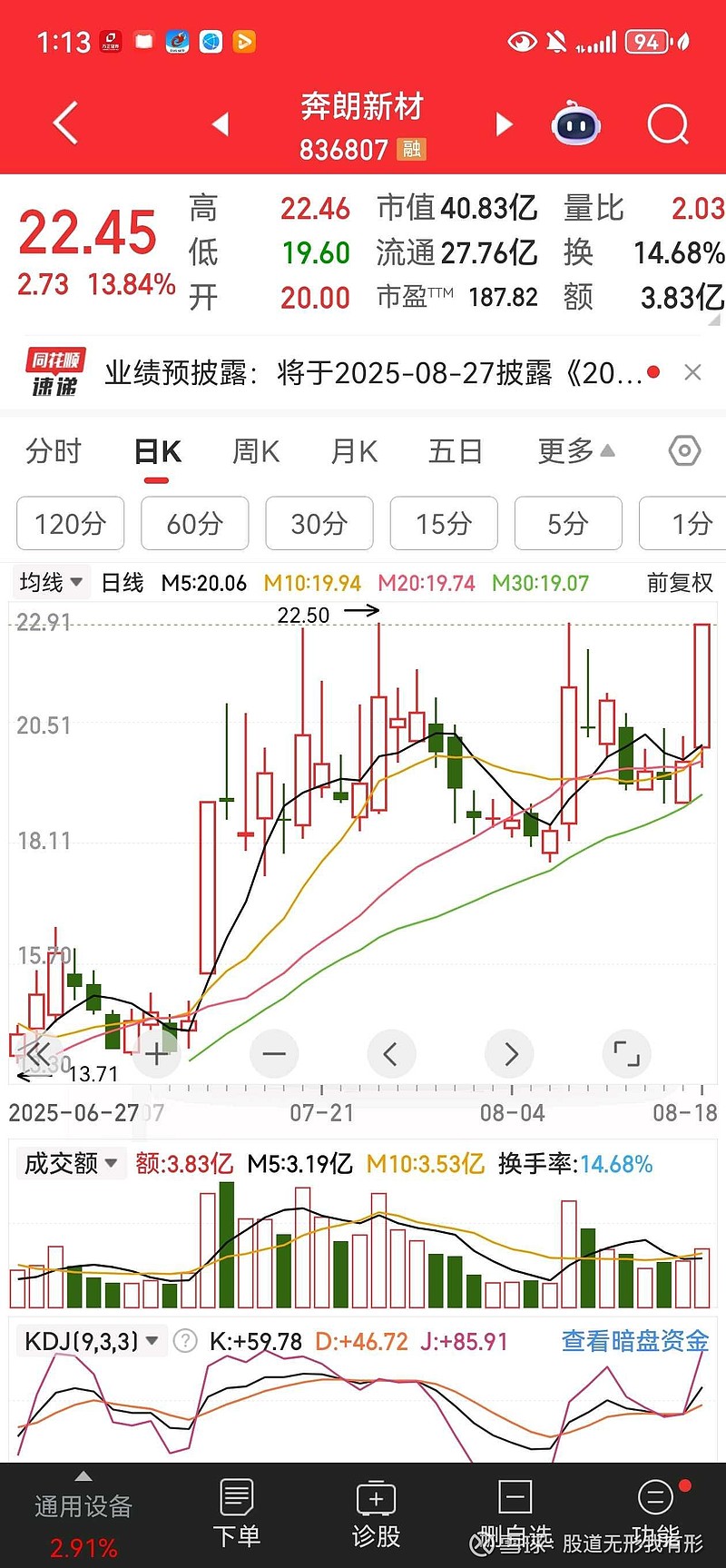Go back using the top-left arrow
The width and height of the screenshot is (726, 1568).
(65, 123)
